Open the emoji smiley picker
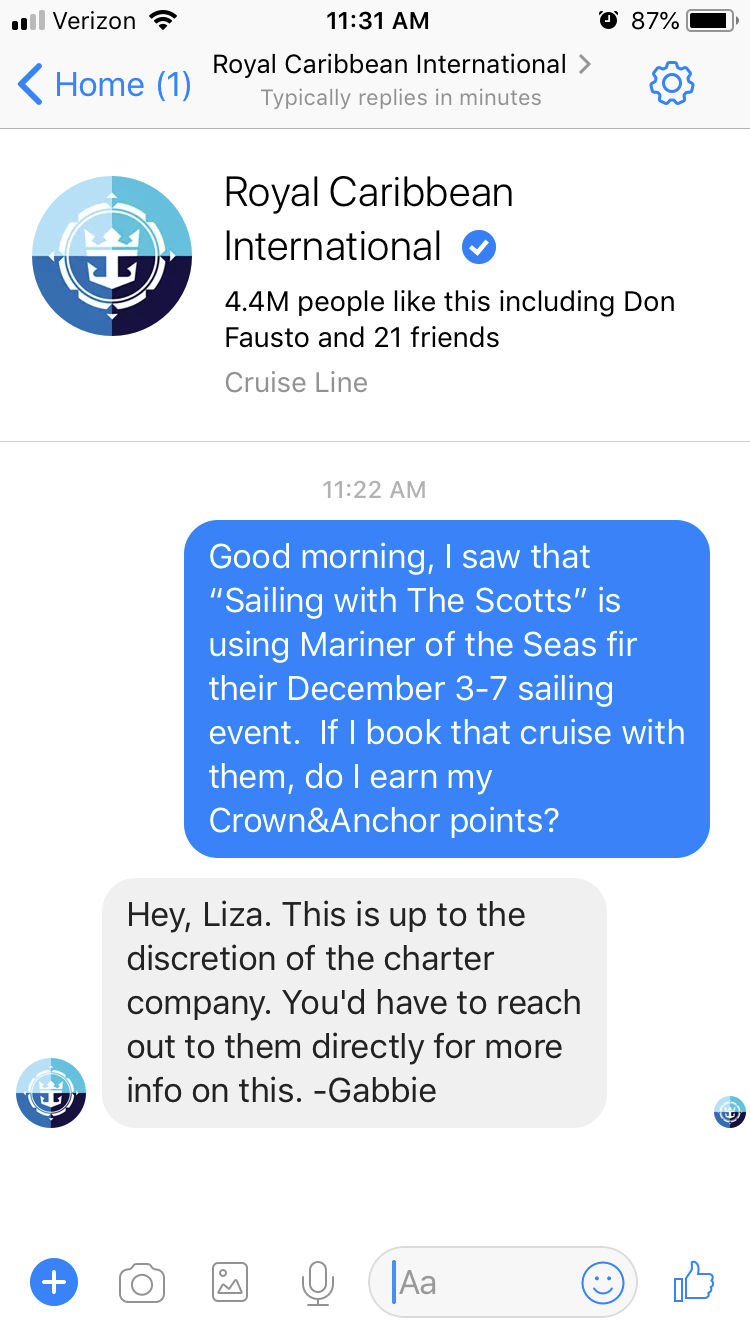 click(603, 1283)
